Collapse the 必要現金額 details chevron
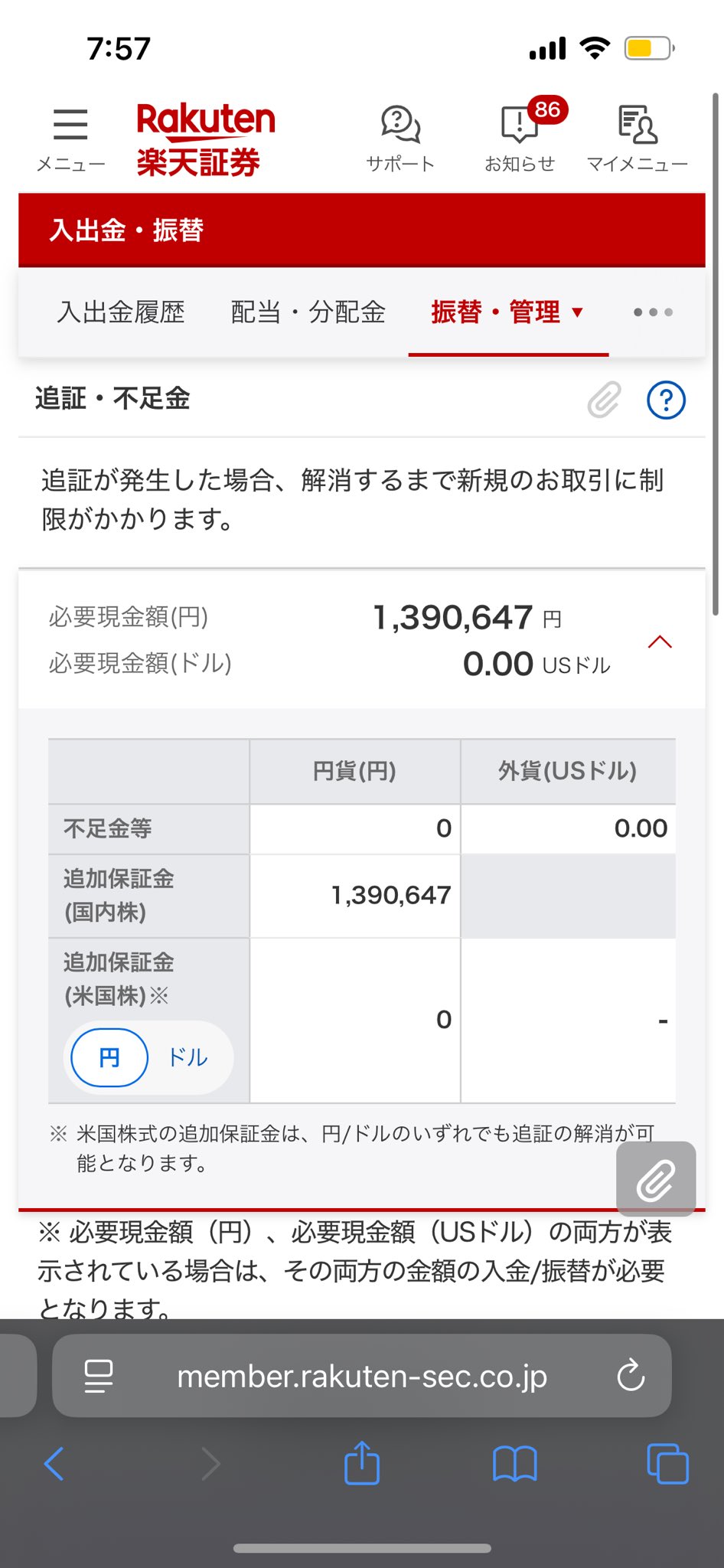The image size is (724, 1568). pos(660,642)
